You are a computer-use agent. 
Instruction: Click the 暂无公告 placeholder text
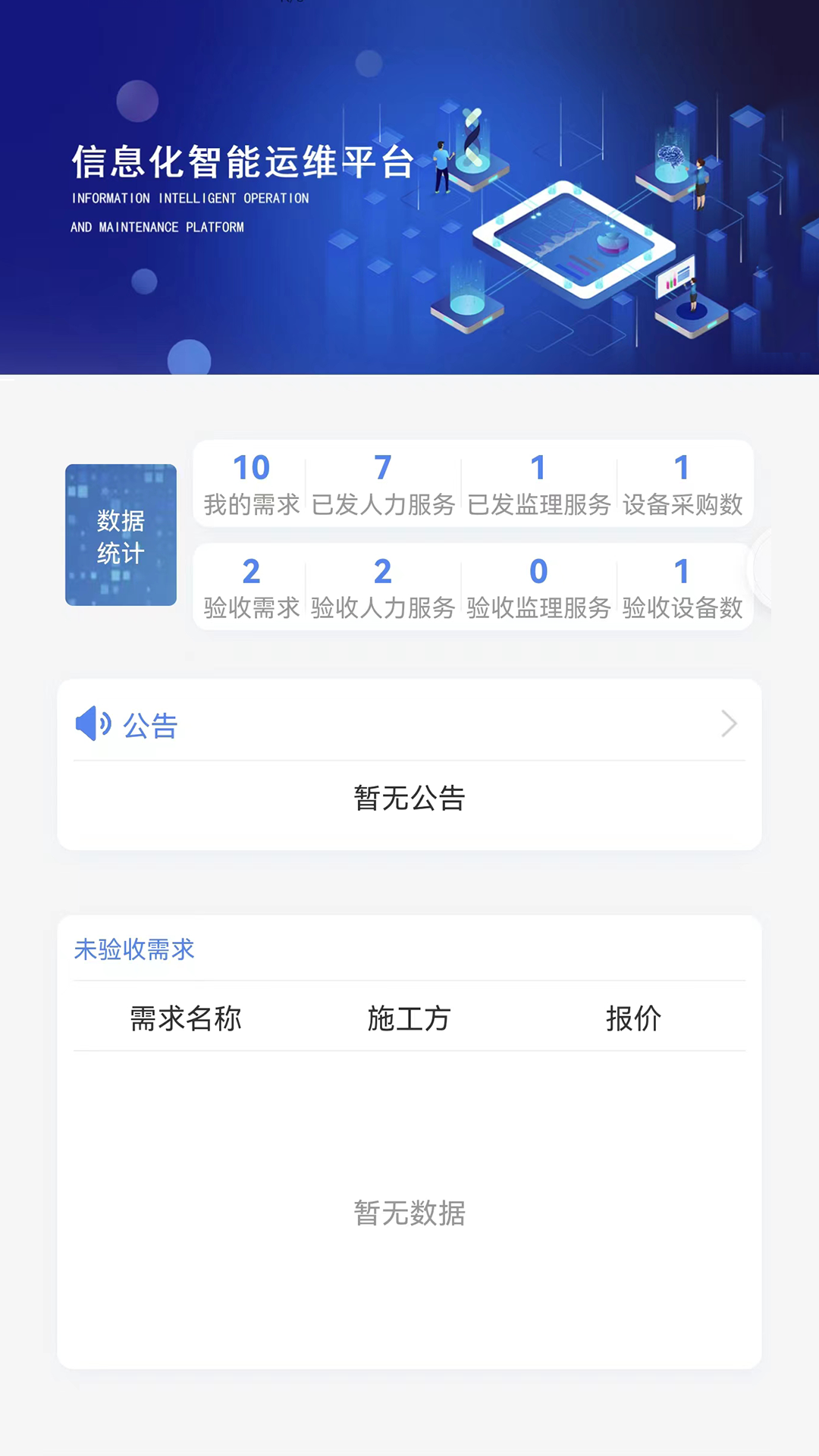pos(409,797)
